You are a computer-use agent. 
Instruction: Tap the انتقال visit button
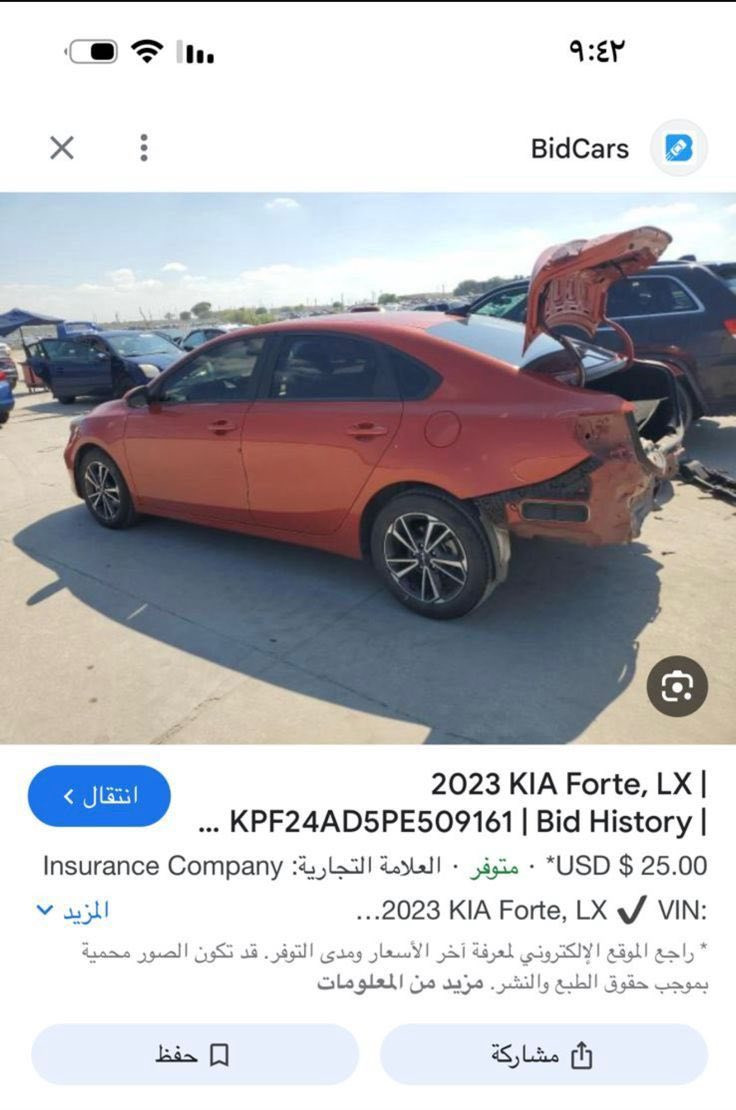(x=99, y=796)
